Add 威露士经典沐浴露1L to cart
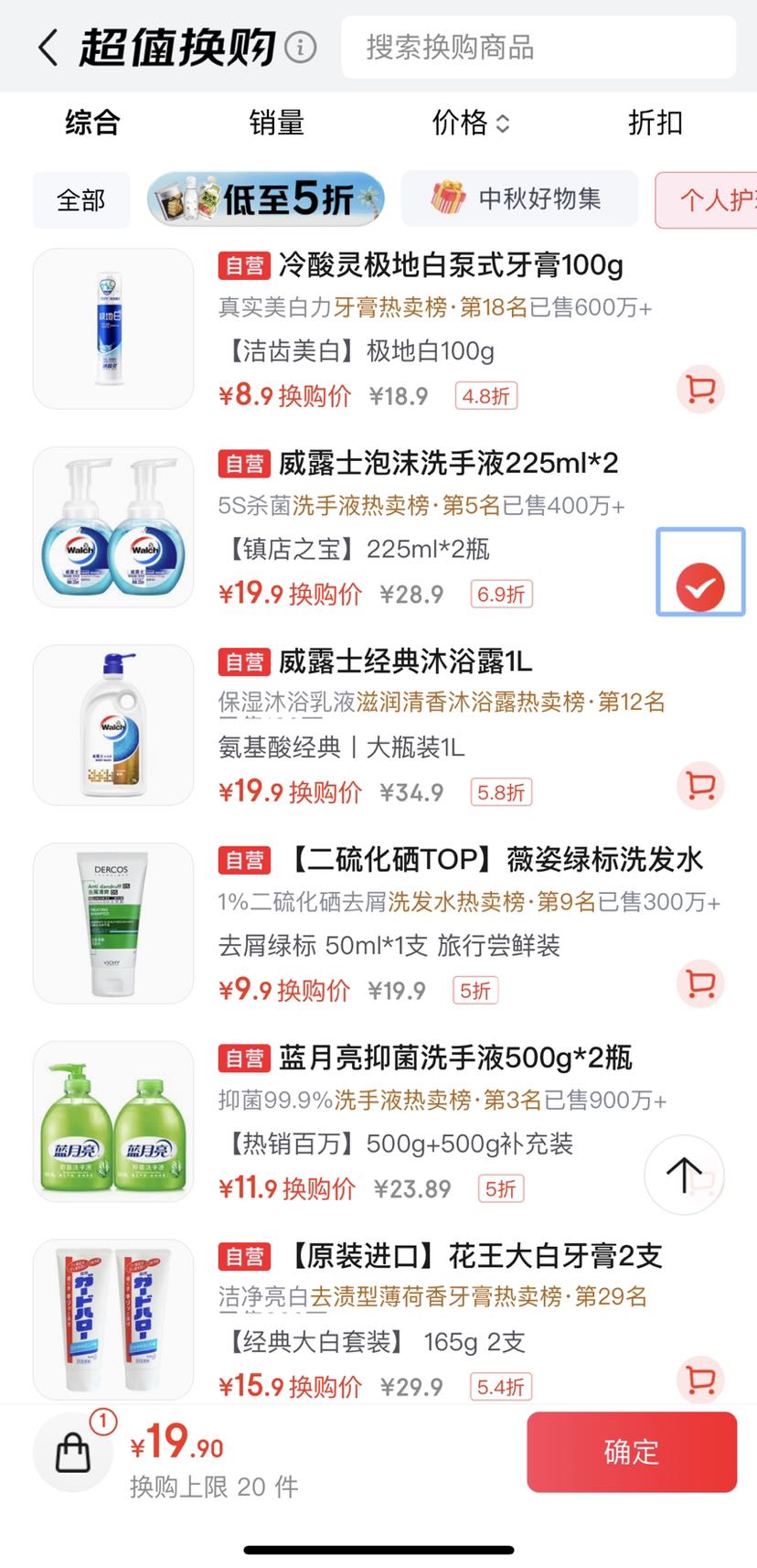 point(700,786)
